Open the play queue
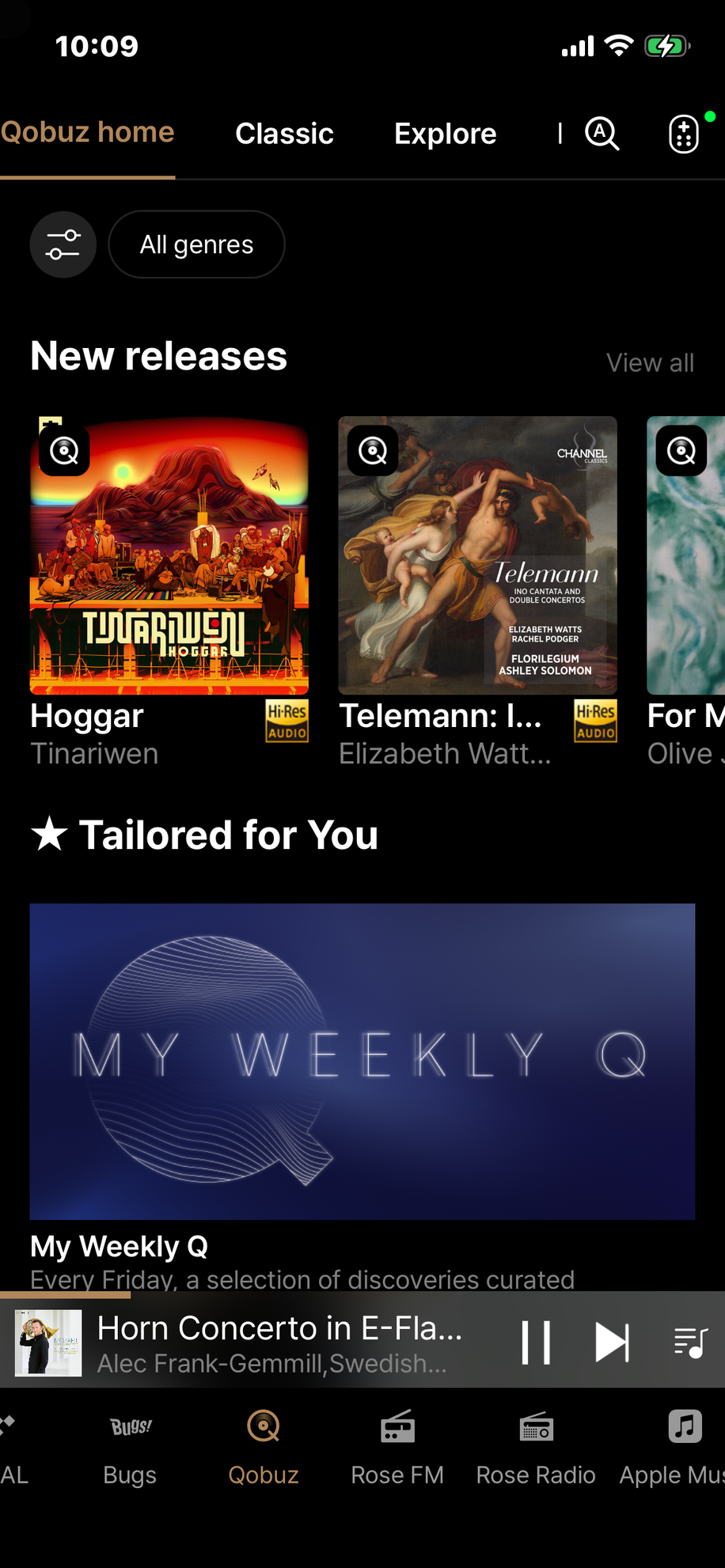 (690, 1343)
